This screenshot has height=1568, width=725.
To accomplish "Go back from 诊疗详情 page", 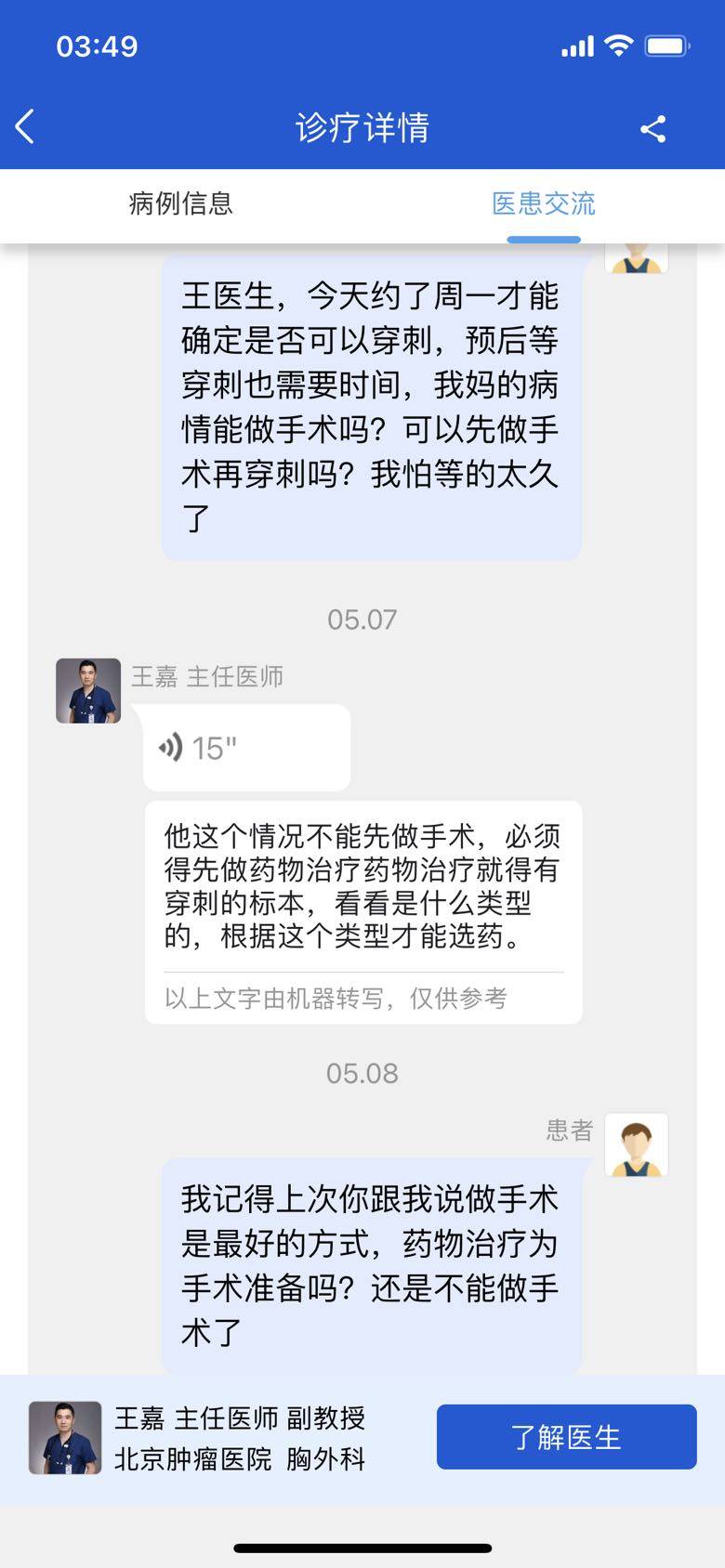I will 26,127.
